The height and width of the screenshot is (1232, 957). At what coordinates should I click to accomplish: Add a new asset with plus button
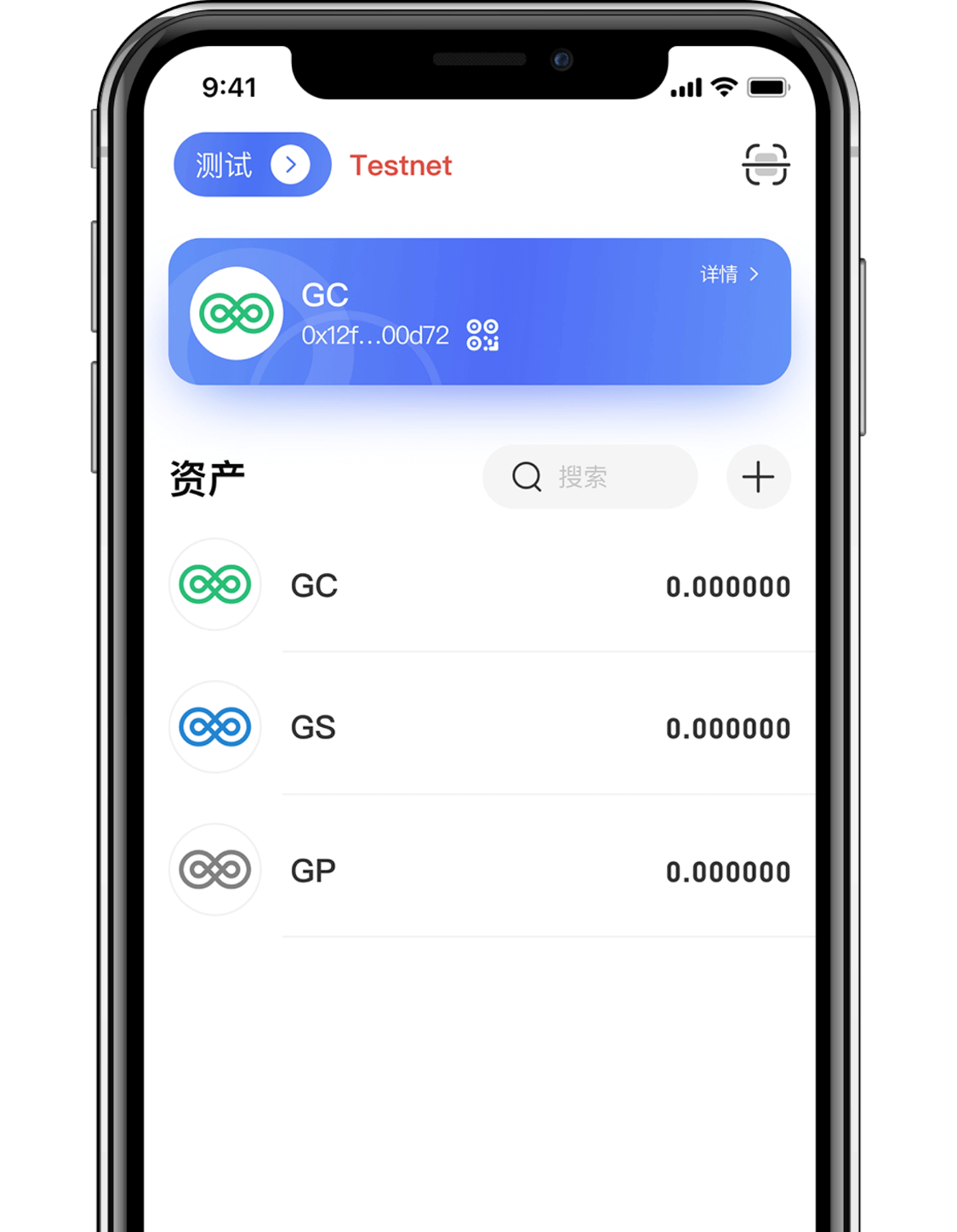[758, 477]
